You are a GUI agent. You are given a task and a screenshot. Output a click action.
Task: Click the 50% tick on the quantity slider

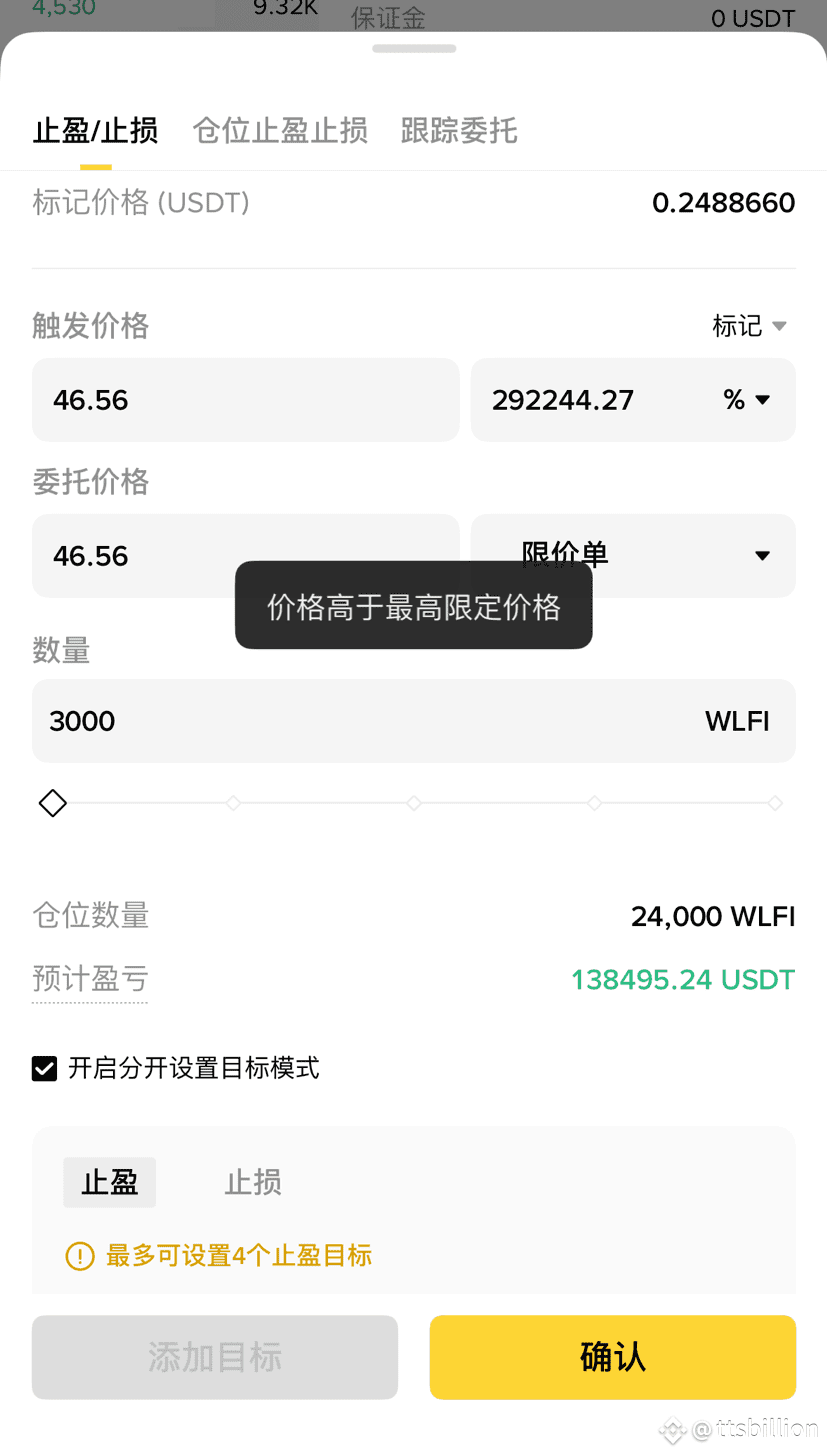[x=414, y=803]
